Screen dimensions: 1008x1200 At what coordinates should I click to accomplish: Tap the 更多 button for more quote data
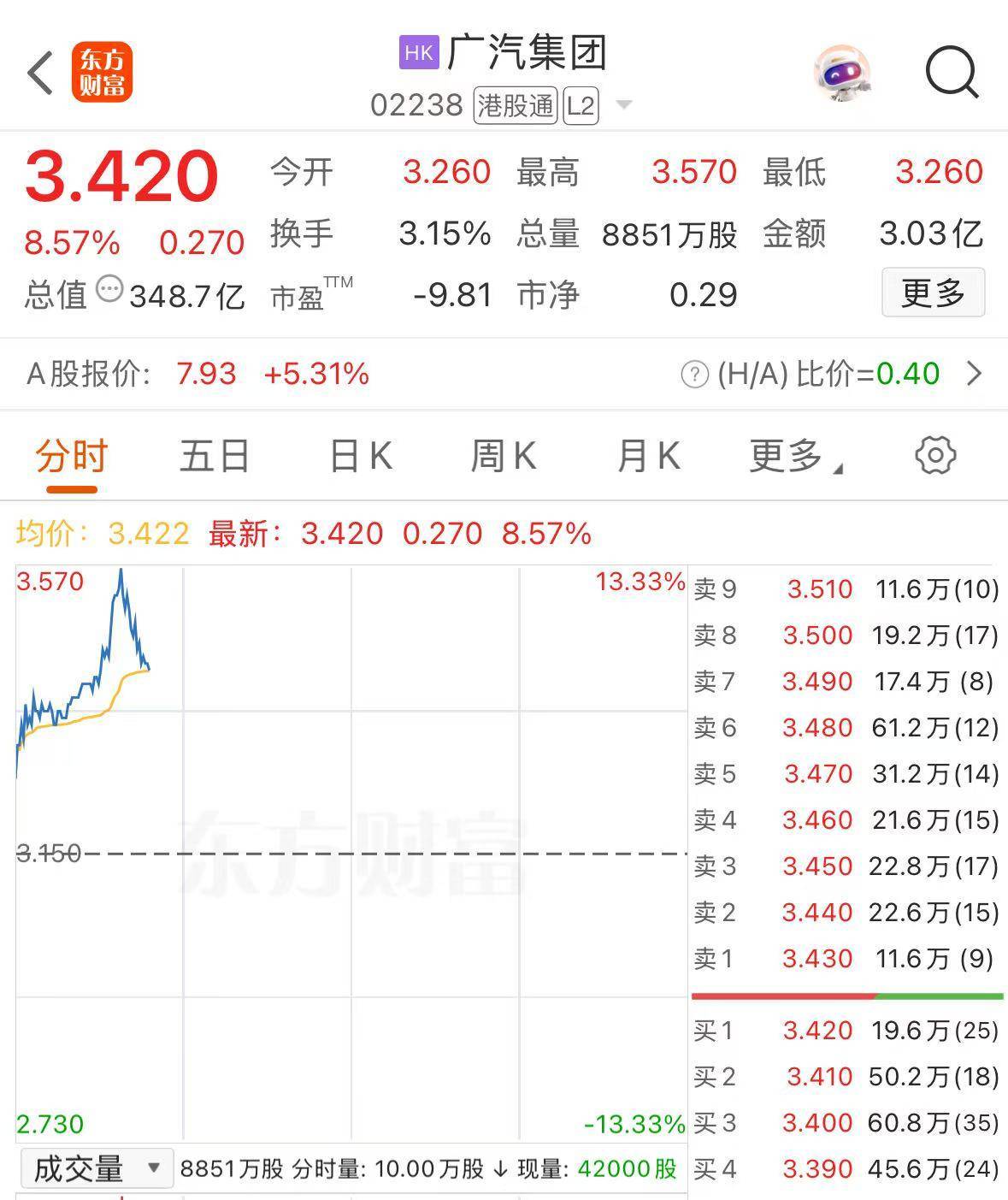pos(933,293)
